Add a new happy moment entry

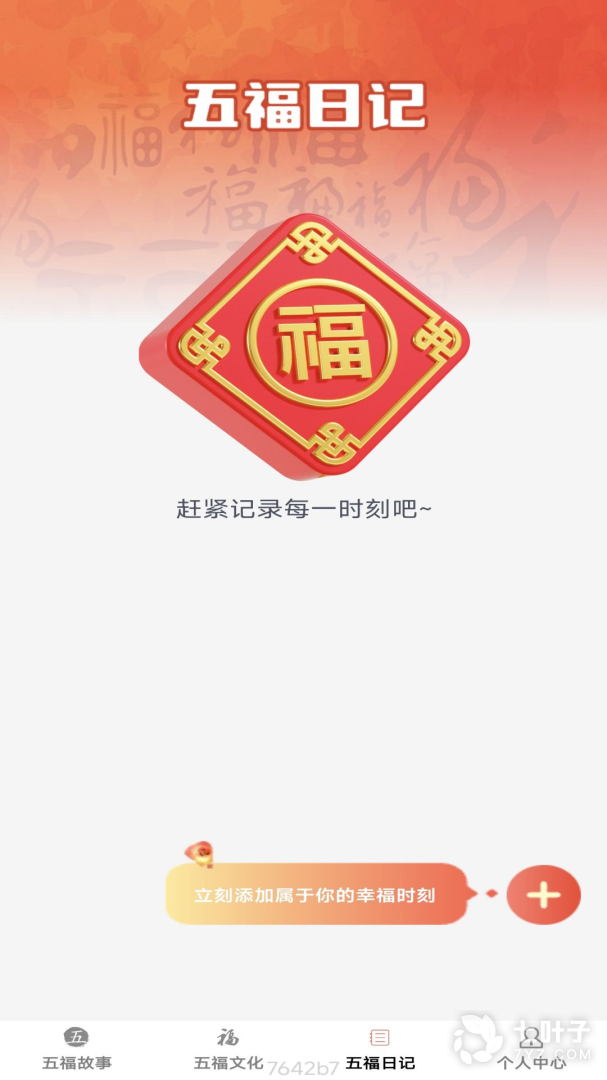[543, 894]
